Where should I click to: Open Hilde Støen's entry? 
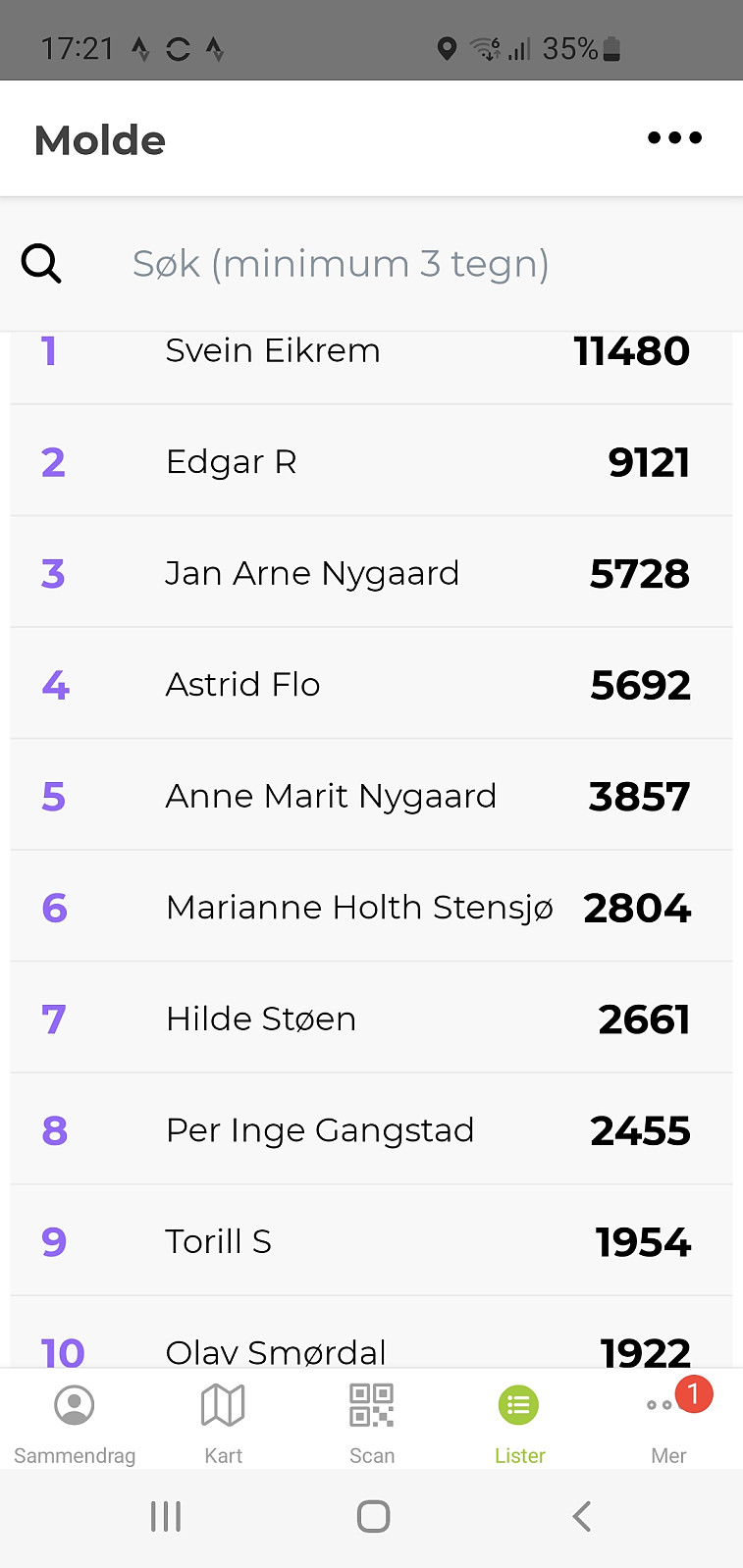click(x=371, y=1019)
